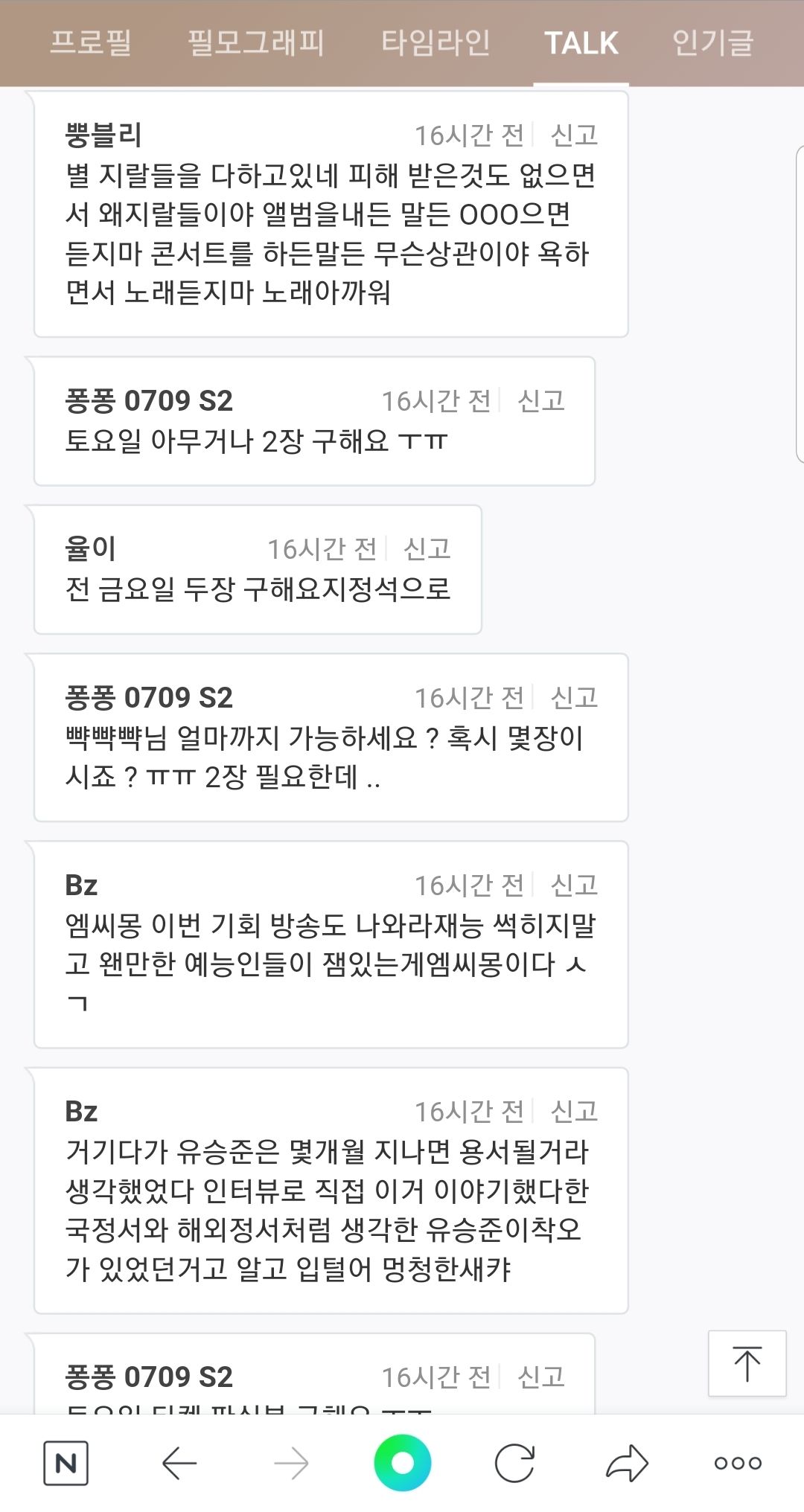Report the comment by 뽕블리
The width and height of the screenshot is (804, 1512).
(x=574, y=135)
